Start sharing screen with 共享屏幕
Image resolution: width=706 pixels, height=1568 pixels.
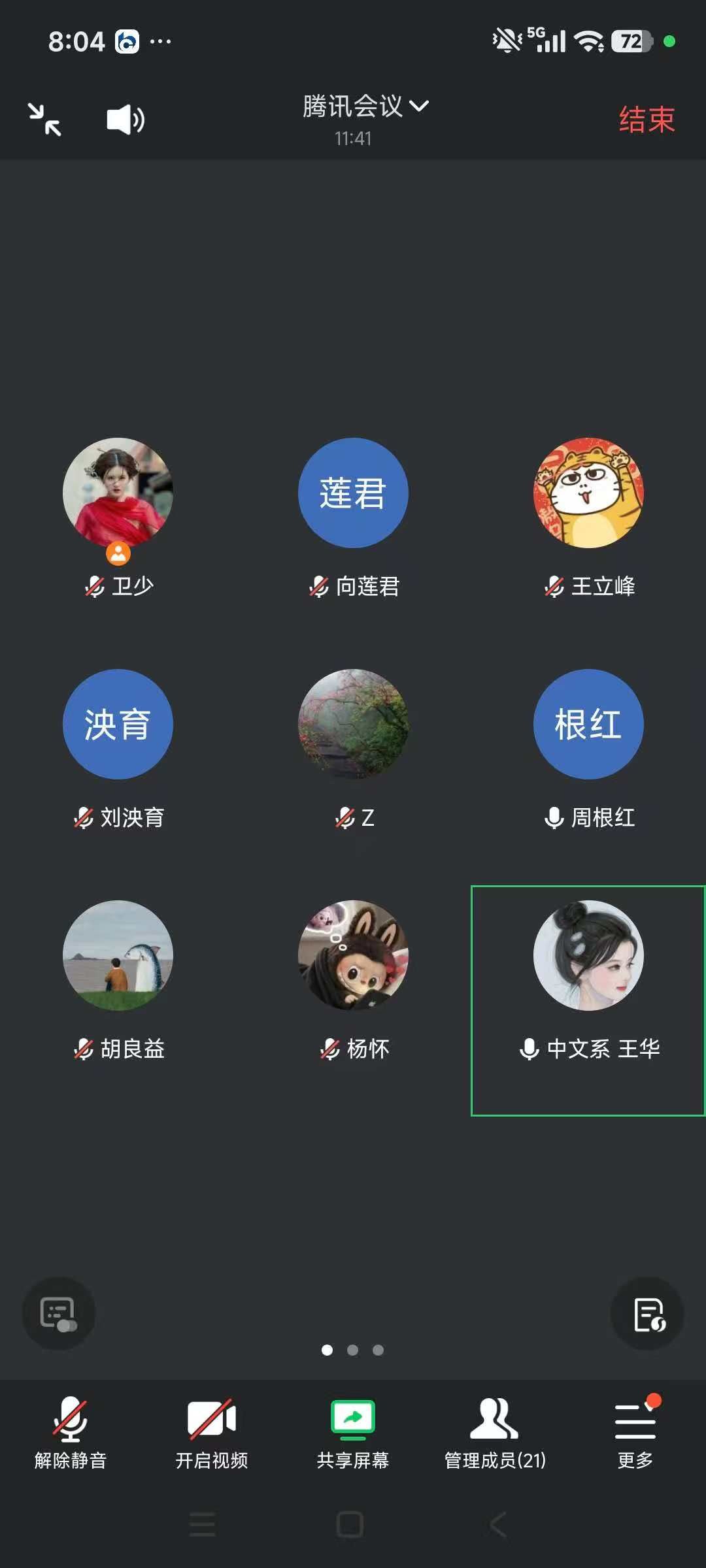point(353,1432)
